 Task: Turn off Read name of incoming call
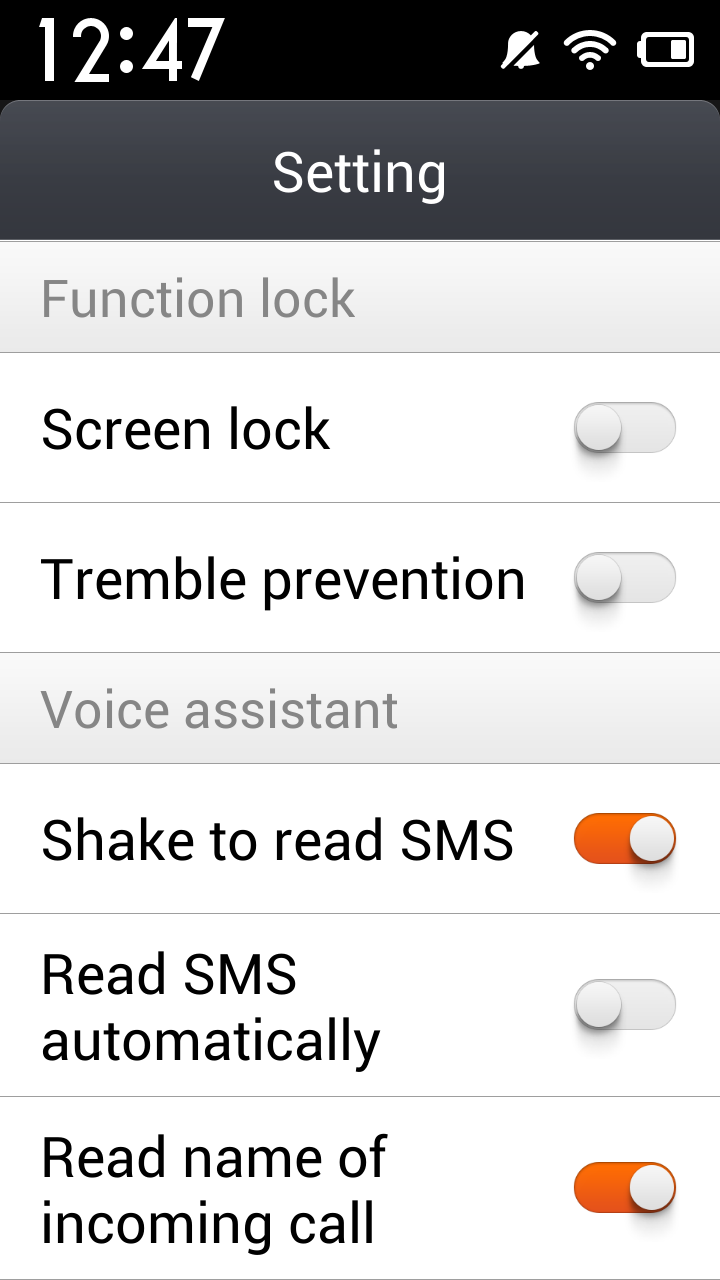click(x=625, y=1188)
